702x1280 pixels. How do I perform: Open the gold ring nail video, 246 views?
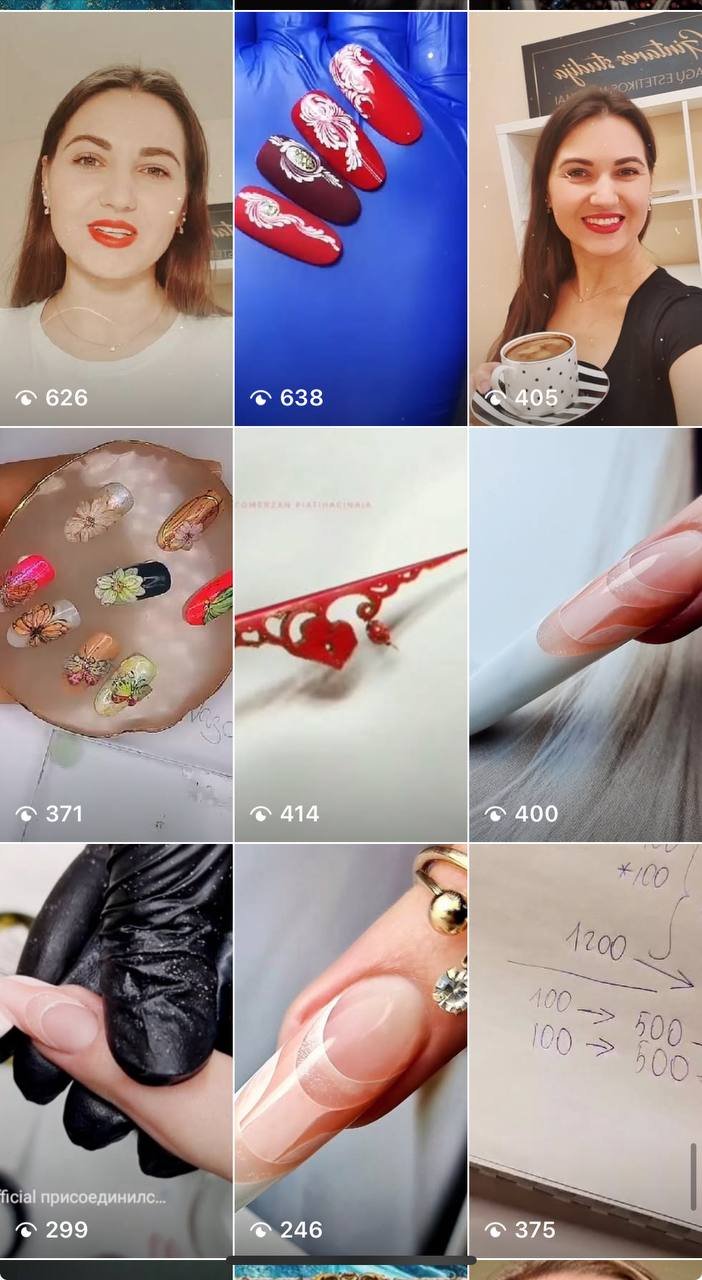pos(350,1050)
